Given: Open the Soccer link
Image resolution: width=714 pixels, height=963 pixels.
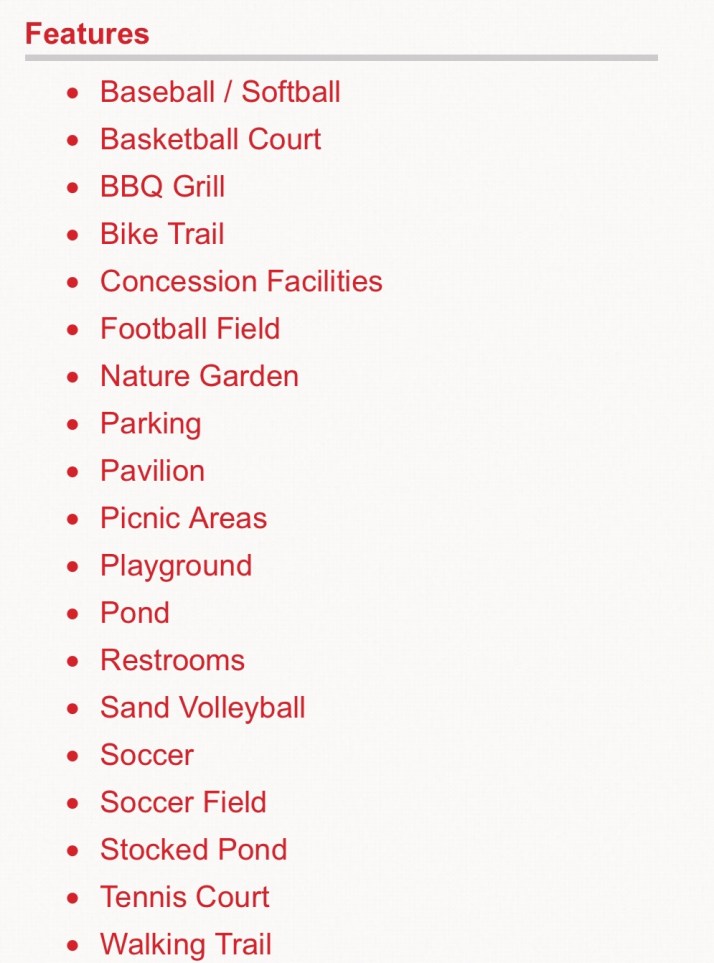Looking at the screenshot, I should click(x=147, y=755).
